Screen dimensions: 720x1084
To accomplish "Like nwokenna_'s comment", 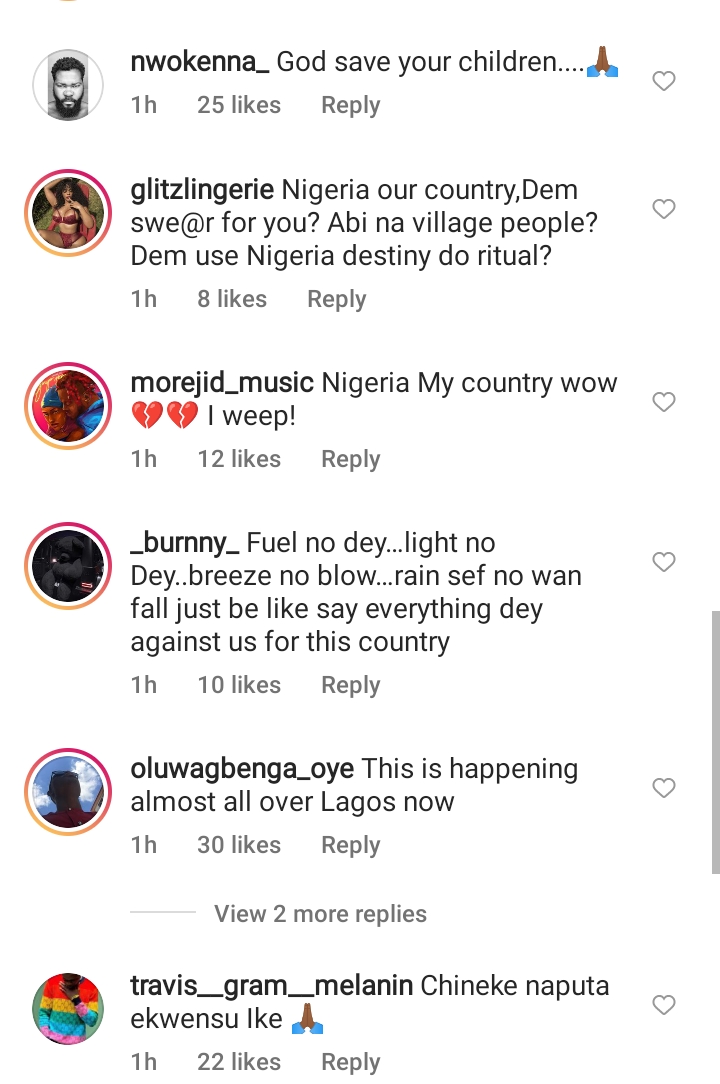I will click(x=664, y=81).
